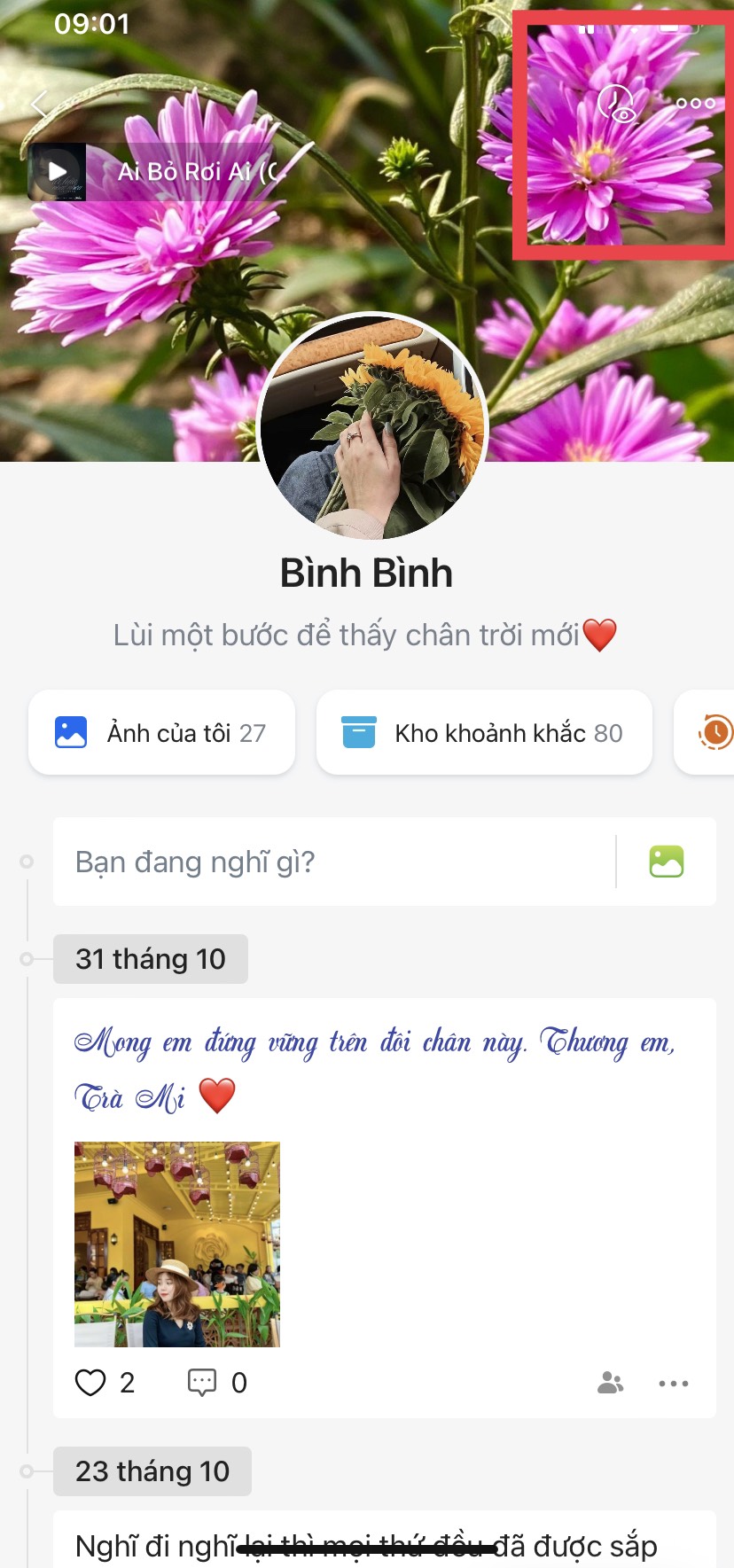Play the song Ai Bỏ Rơi Ai

coord(58,172)
